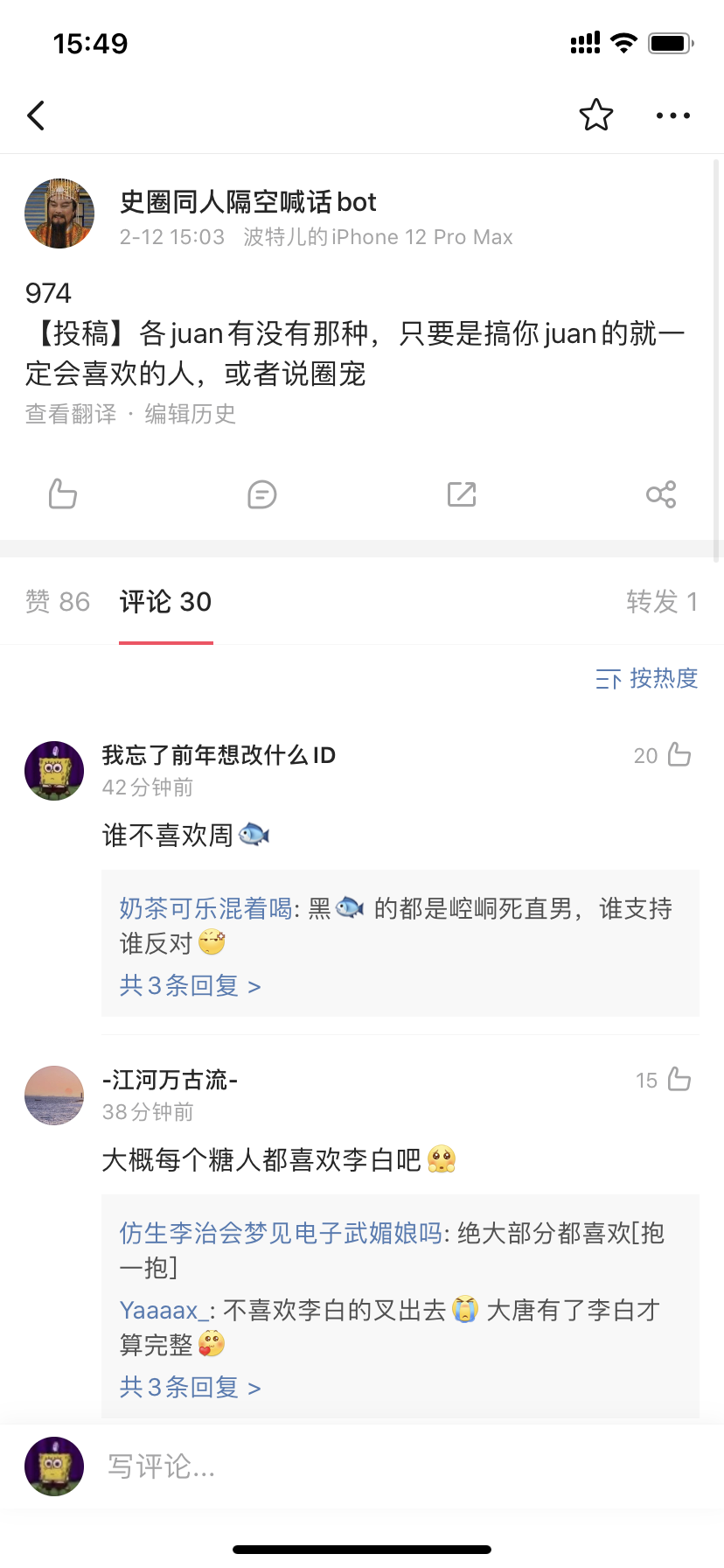Open 史圈同人隔空喊话bot profile avatar
724x1568 pixels.
tap(59, 213)
